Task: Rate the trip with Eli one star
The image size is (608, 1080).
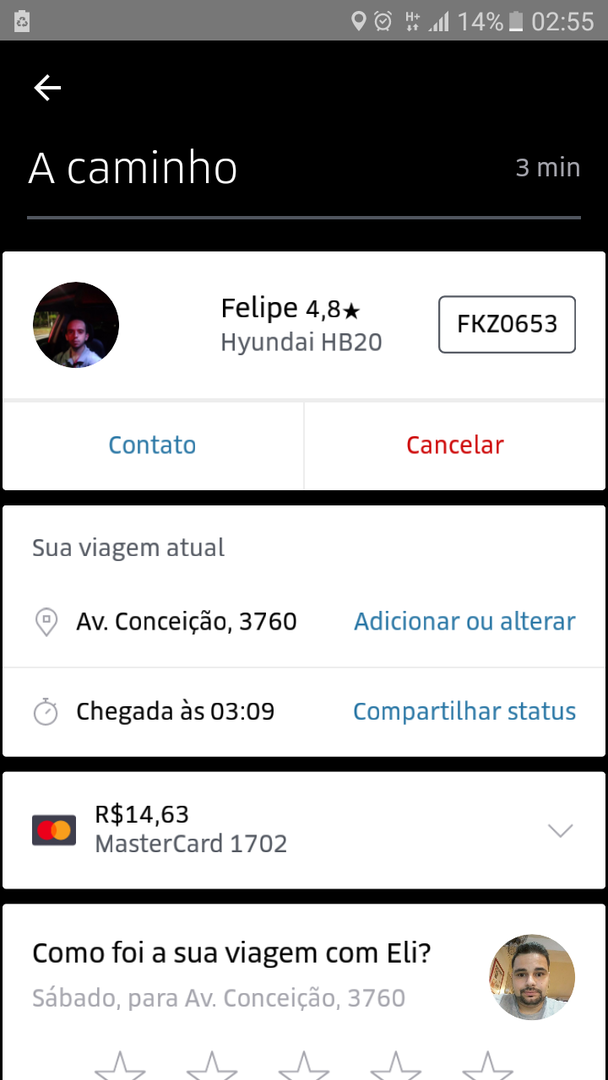Action: point(120,1066)
